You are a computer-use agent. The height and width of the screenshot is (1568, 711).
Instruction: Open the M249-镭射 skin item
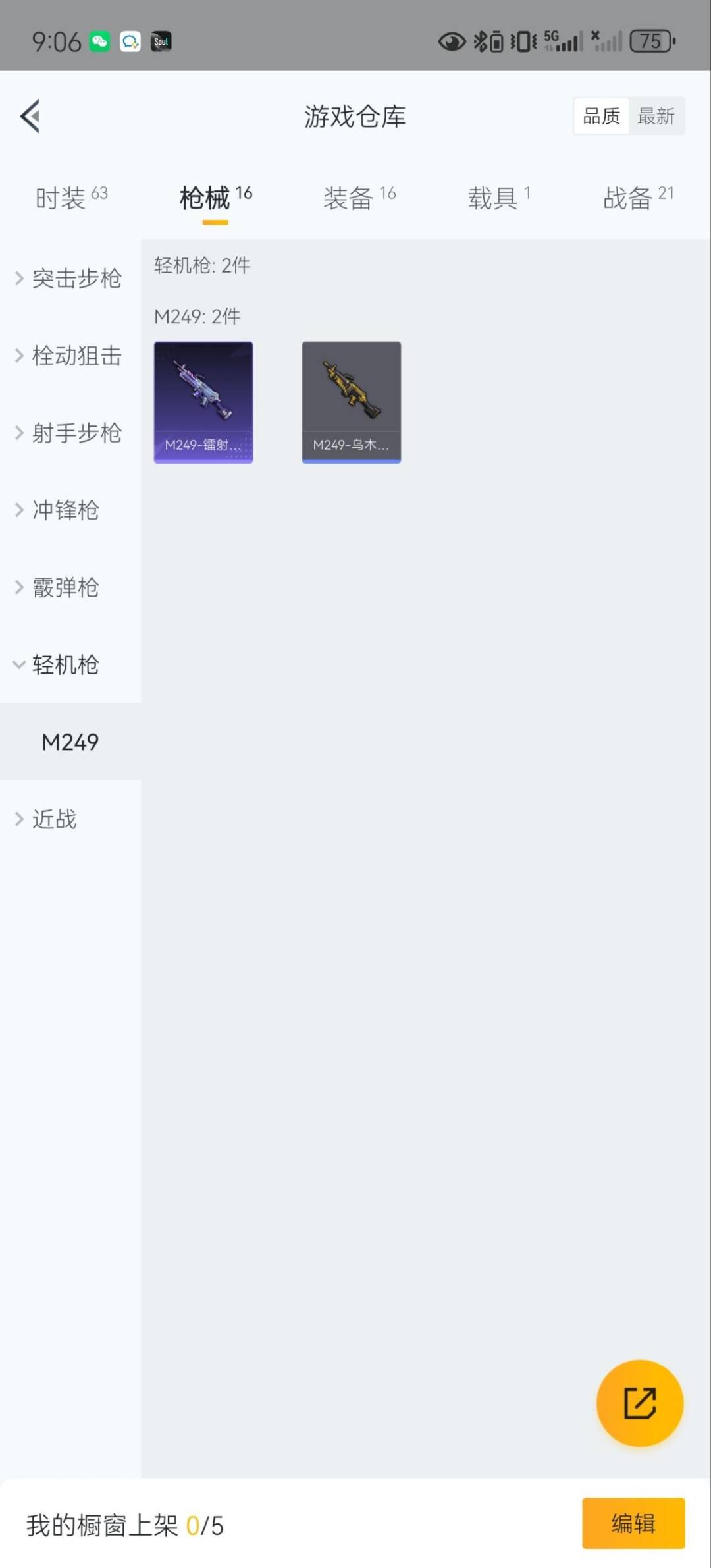tap(203, 402)
